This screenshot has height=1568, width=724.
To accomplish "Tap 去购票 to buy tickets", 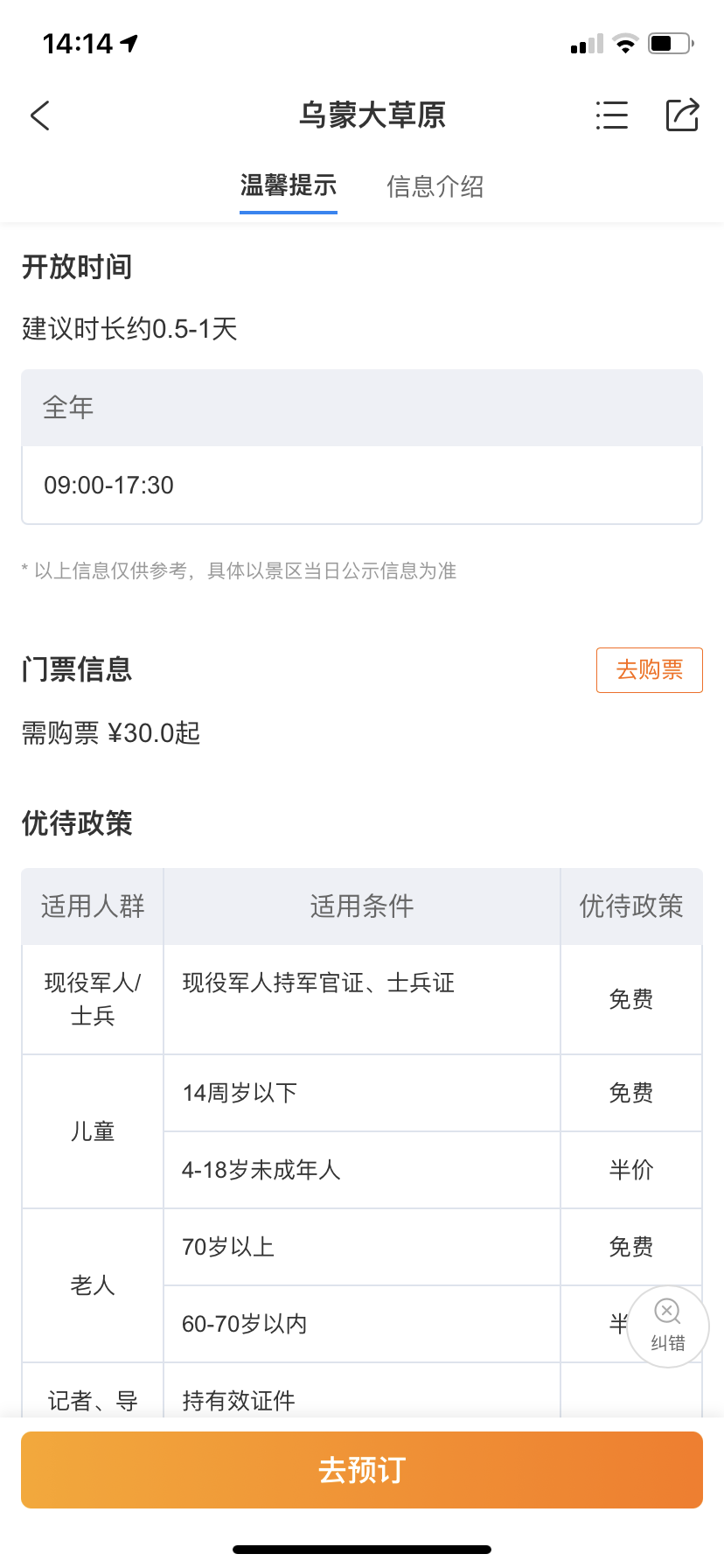I will click(650, 670).
